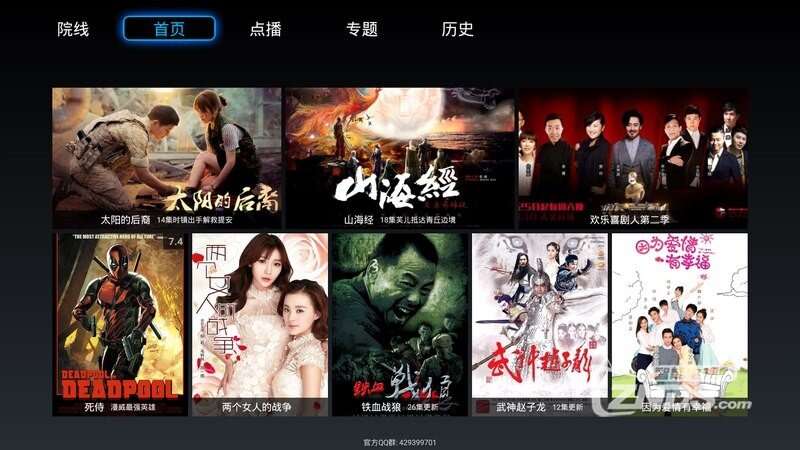Open the 死侍 Deadpool movie poster
The width and height of the screenshot is (800, 450).
click(x=119, y=324)
